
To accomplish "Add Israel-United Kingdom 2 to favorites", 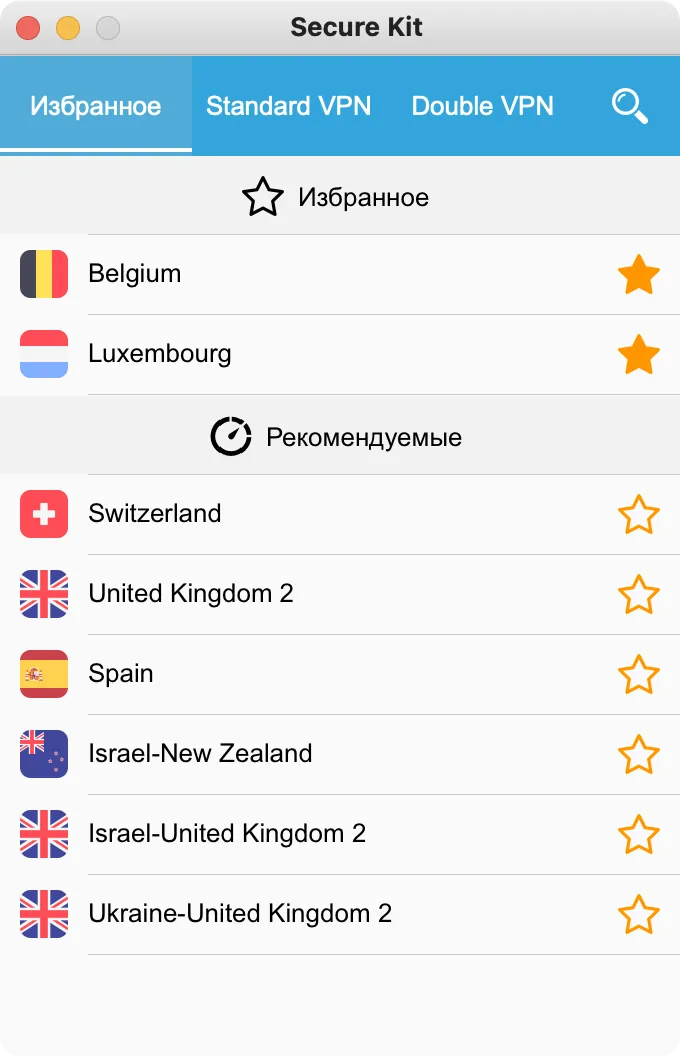I will [x=638, y=835].
